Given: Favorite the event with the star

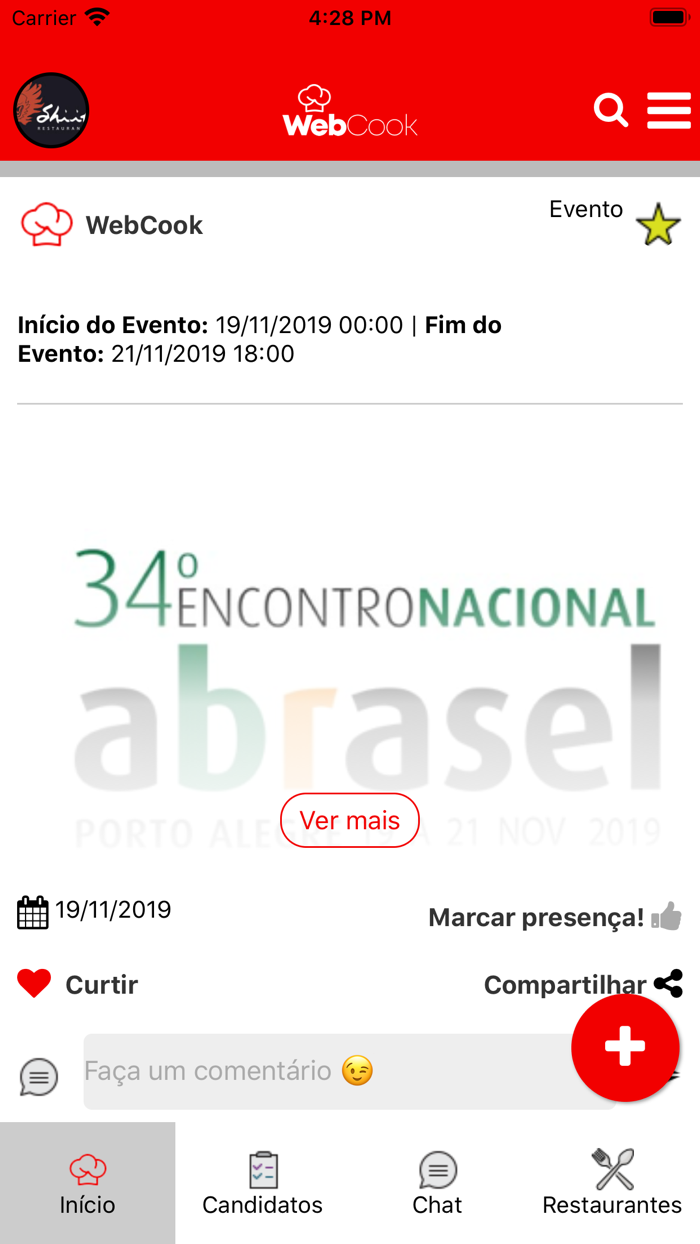Looking at the screenshot, I should click(x=658, y=225).
